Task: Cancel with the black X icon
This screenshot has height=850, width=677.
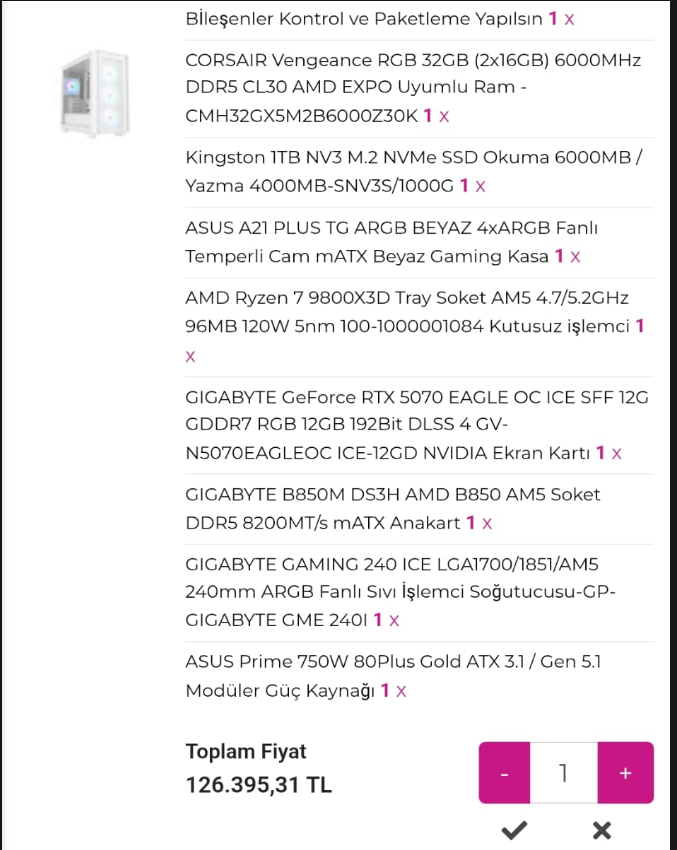Action: pyautogui.click(x=602, y=830)
